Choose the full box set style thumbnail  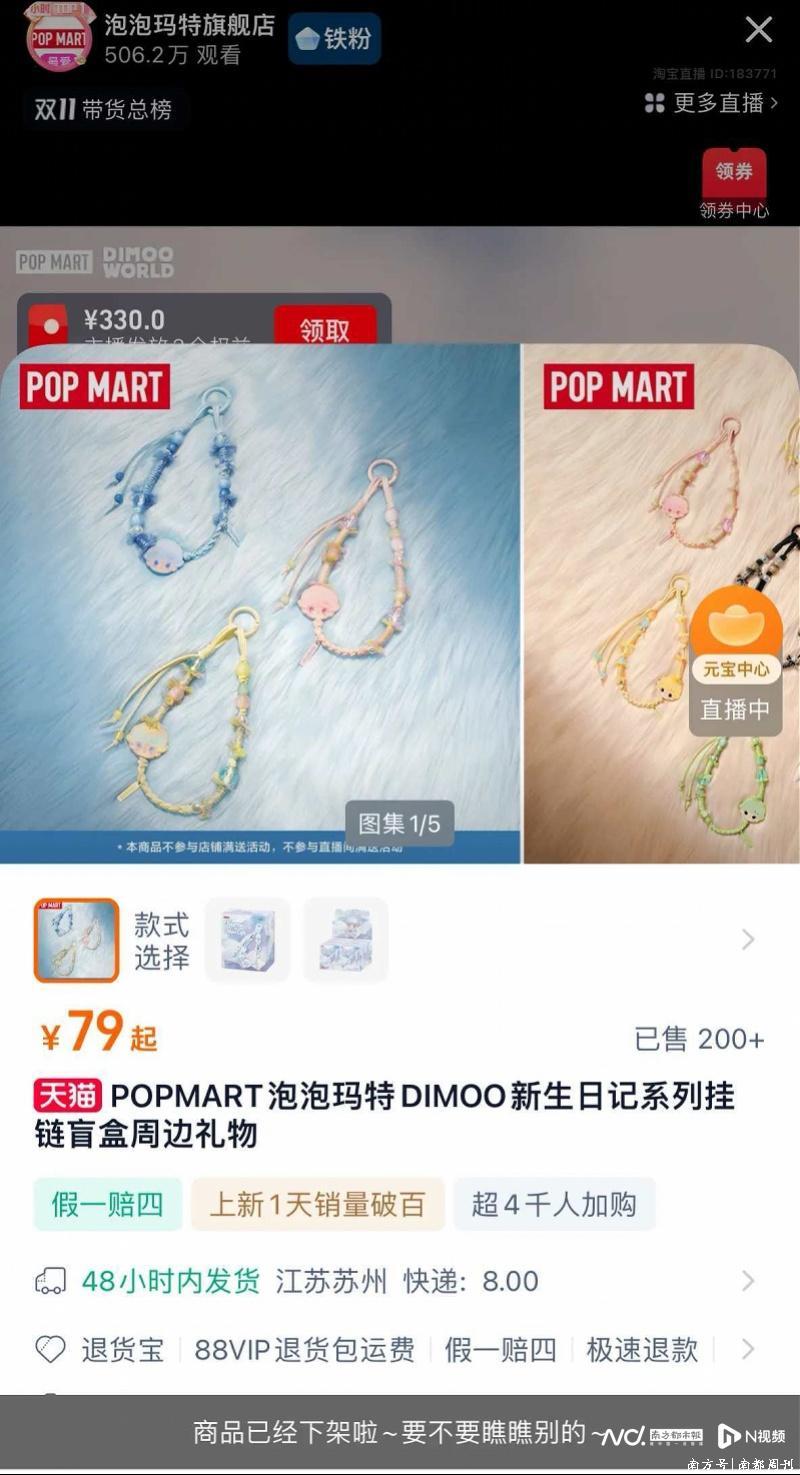[345, 940]
